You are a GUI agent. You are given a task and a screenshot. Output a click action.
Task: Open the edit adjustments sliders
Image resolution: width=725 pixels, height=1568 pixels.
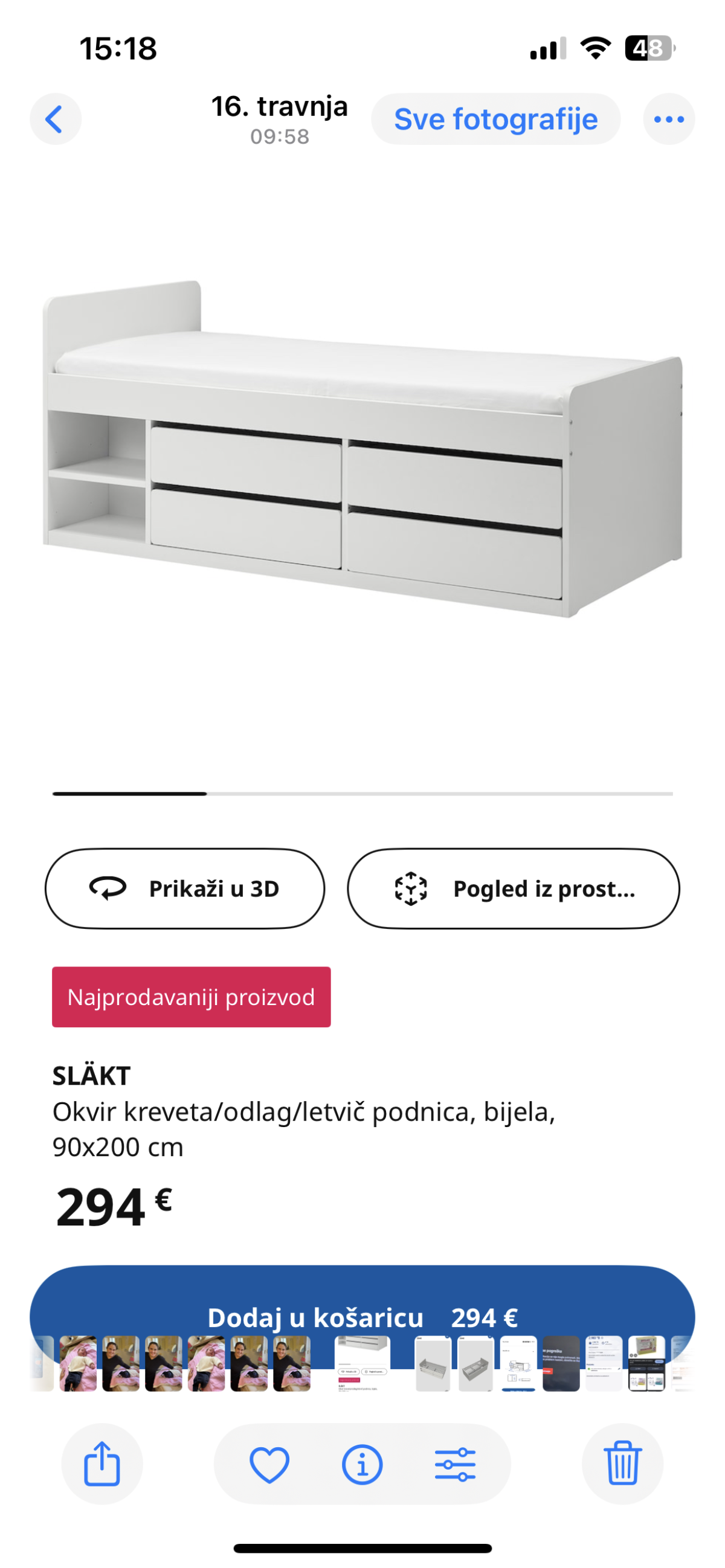pyautogui.click(x=455, y=1464)
